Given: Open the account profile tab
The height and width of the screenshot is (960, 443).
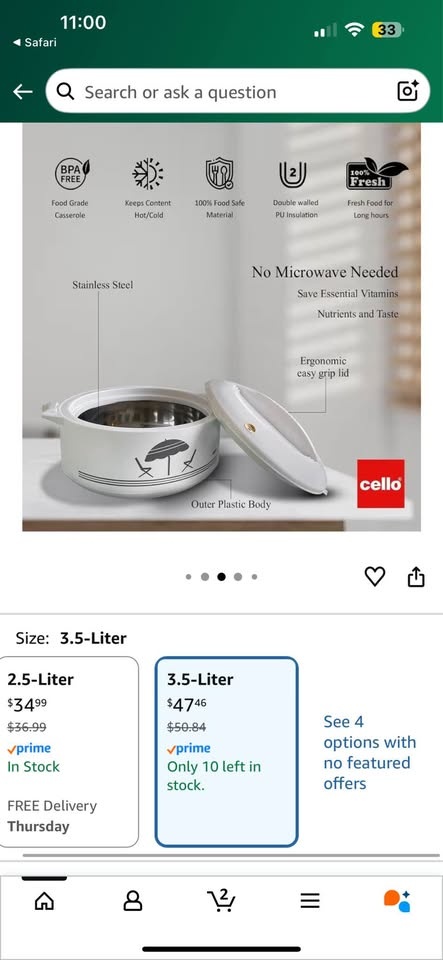Looking at the screenshot, I should [x=133, y=900].
